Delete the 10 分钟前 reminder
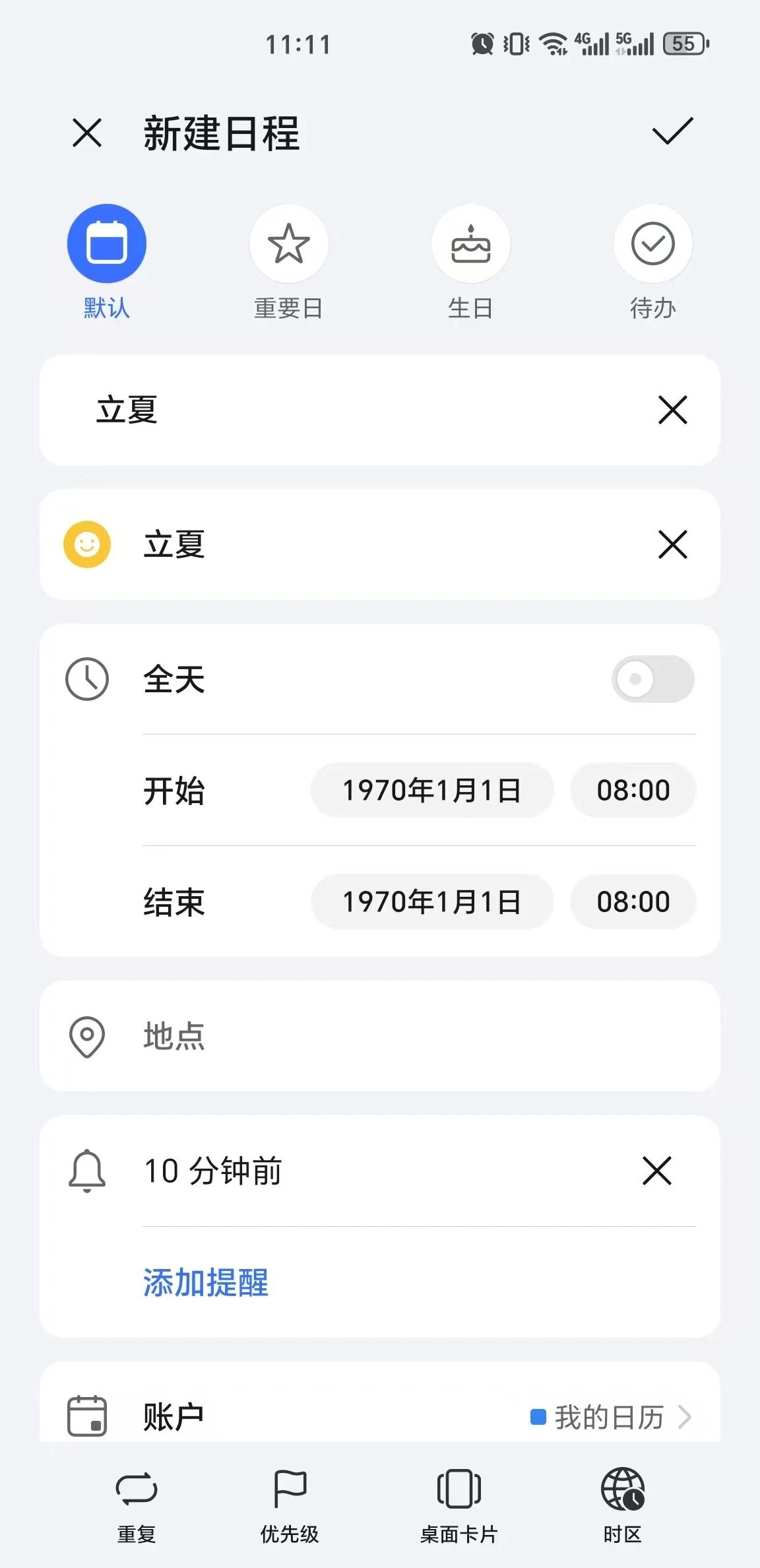Viewport: 760px width, 1568px height. [x=656, y=1171]
